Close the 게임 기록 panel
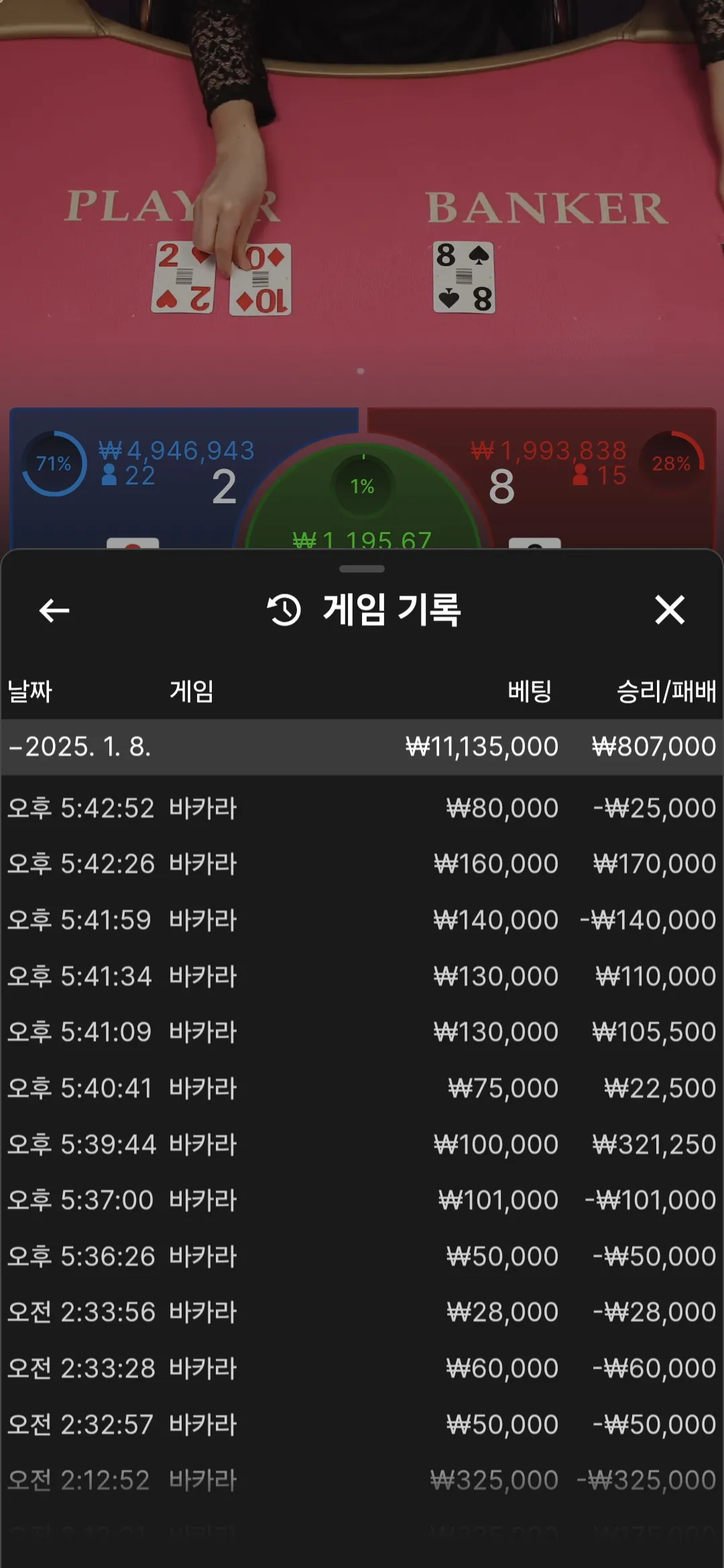 (x=670, y=610)
